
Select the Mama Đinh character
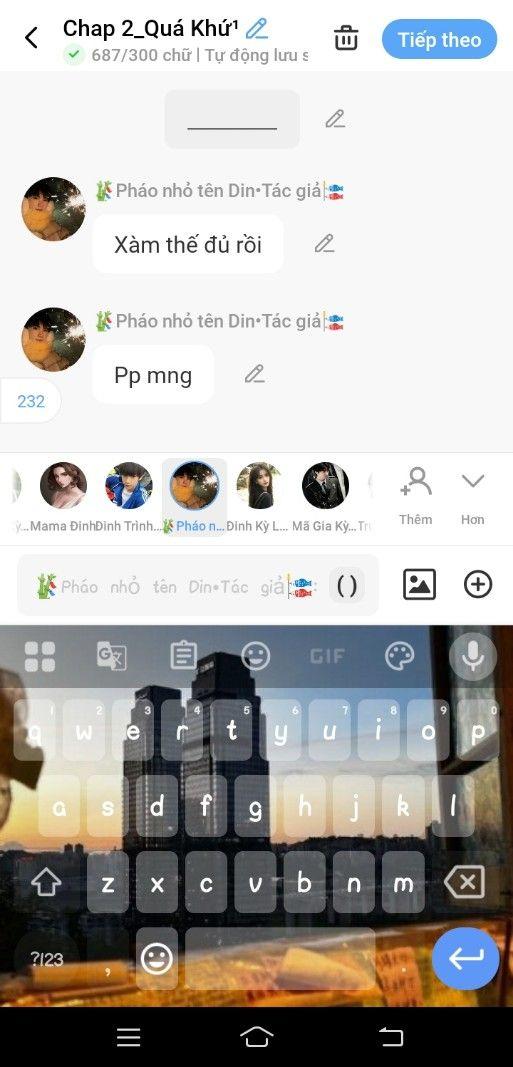pyautogui.click(x=63, y=486)
